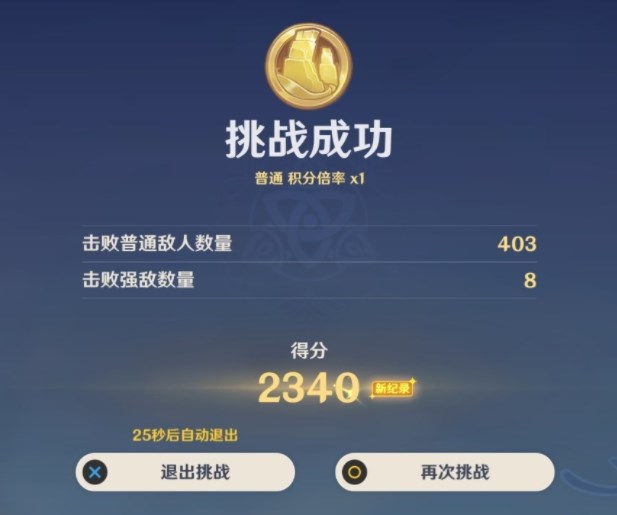Tap the 退出挑战 button to exit
Screen dimensions: 617x515
[x=186, y=472]
